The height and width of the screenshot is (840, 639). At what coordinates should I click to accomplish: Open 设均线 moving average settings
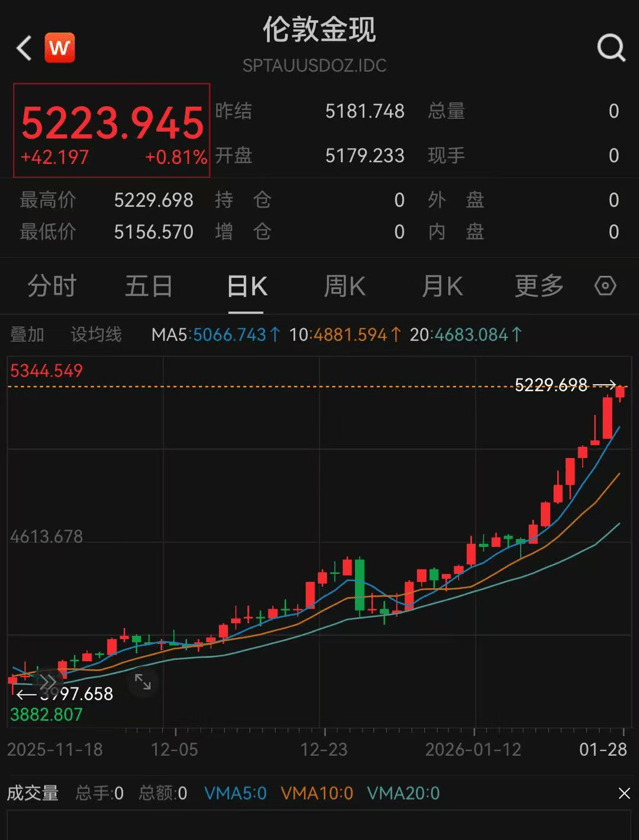pos(96,335)
